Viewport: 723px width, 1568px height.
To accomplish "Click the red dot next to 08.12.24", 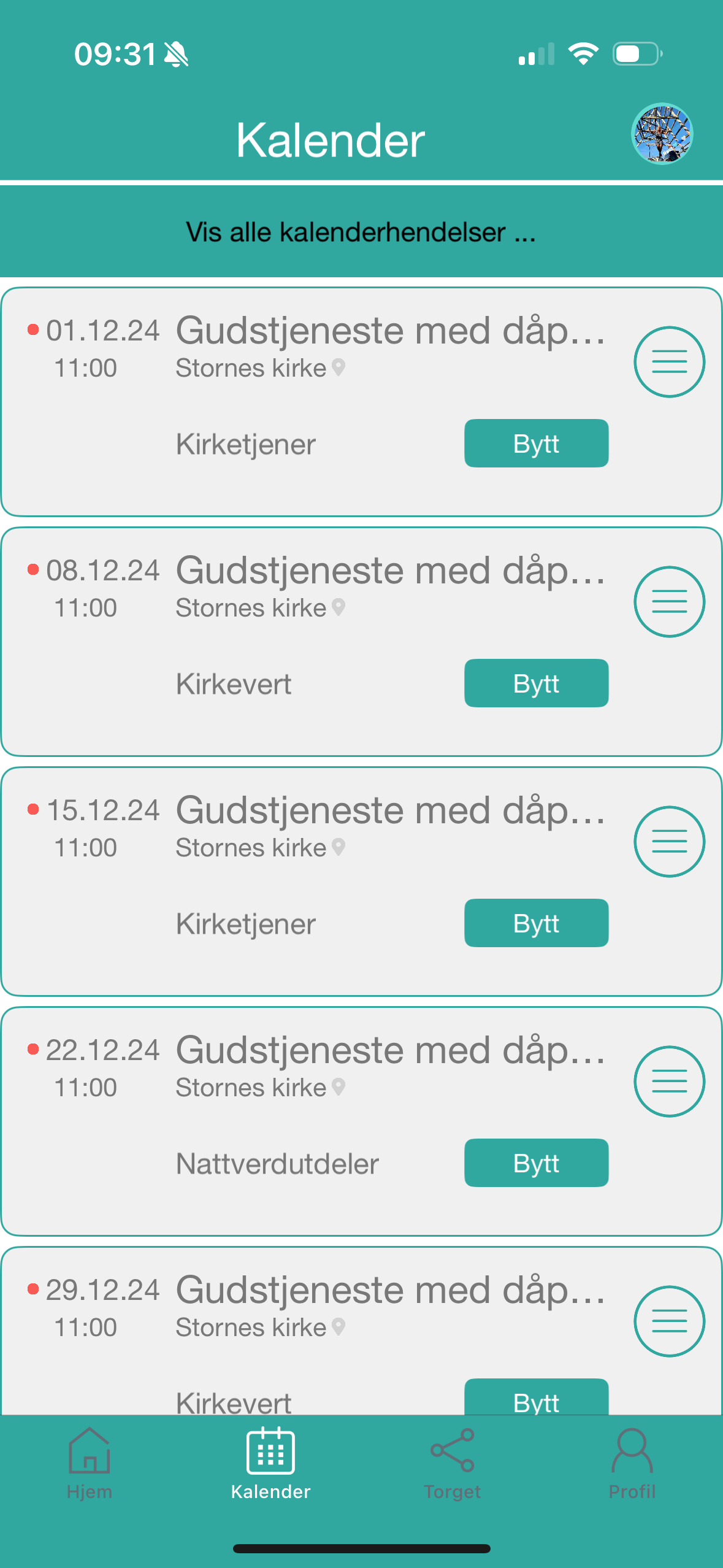I will tap(33, 570).
